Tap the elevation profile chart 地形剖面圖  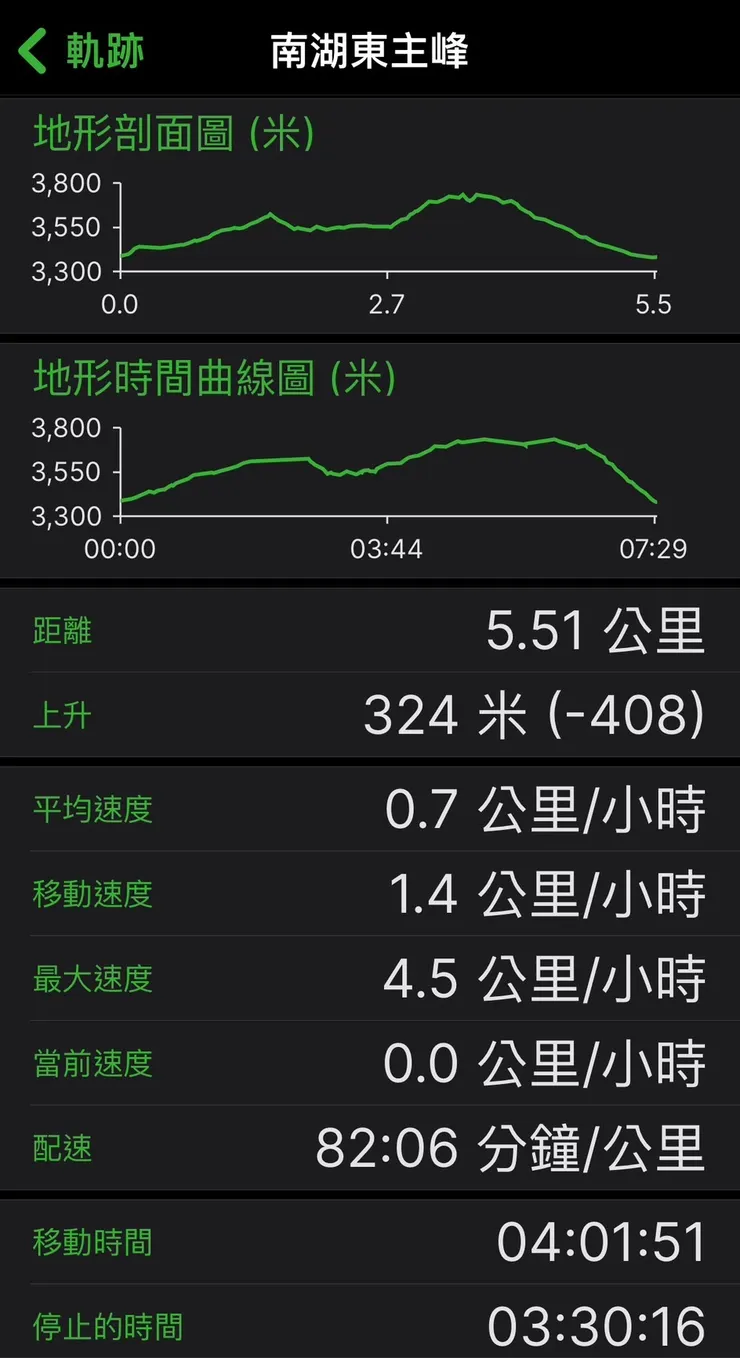point(390,225)
